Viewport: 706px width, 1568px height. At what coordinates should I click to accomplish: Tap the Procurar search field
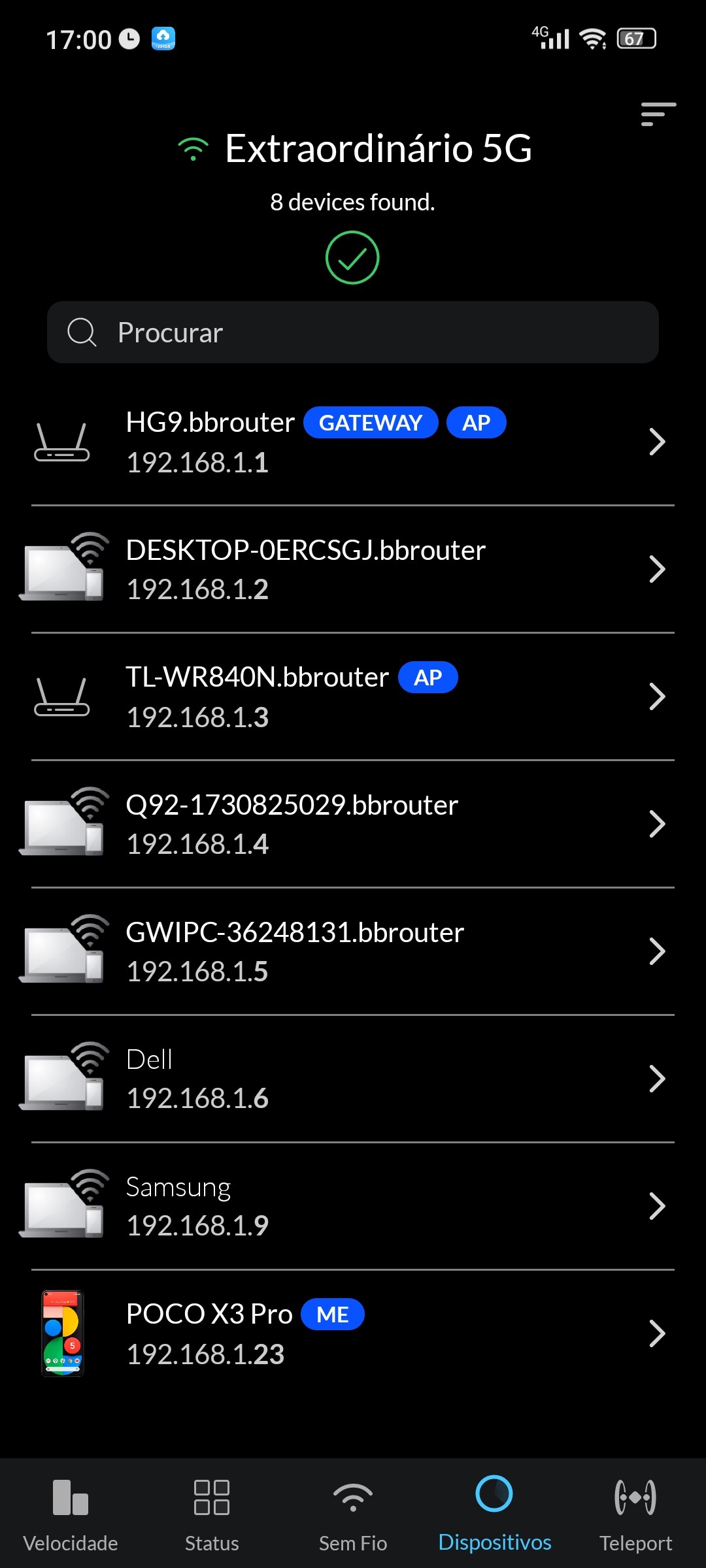tap(353, 333)
